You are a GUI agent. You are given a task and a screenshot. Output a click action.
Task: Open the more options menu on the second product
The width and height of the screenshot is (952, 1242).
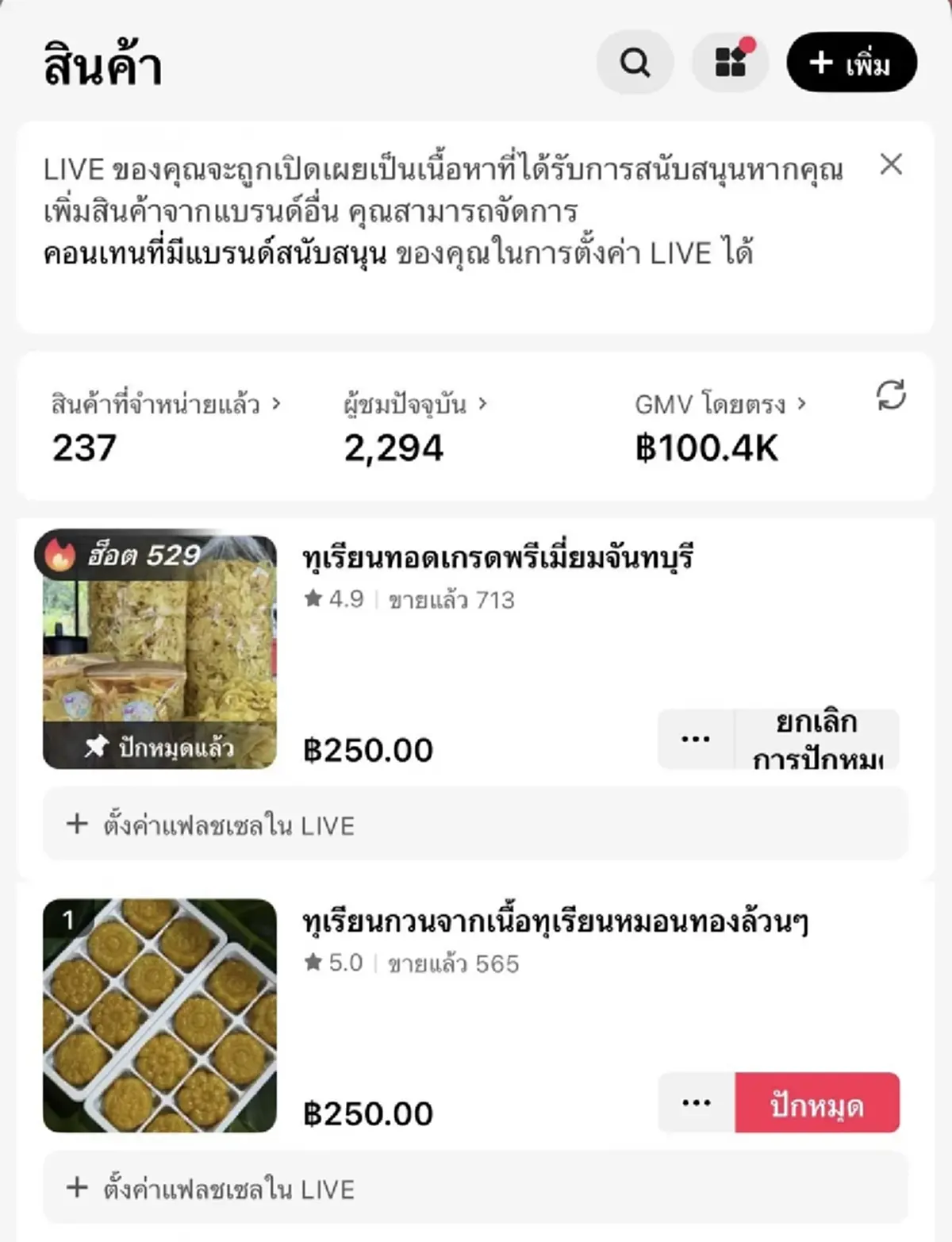(x=696, y=1102)
